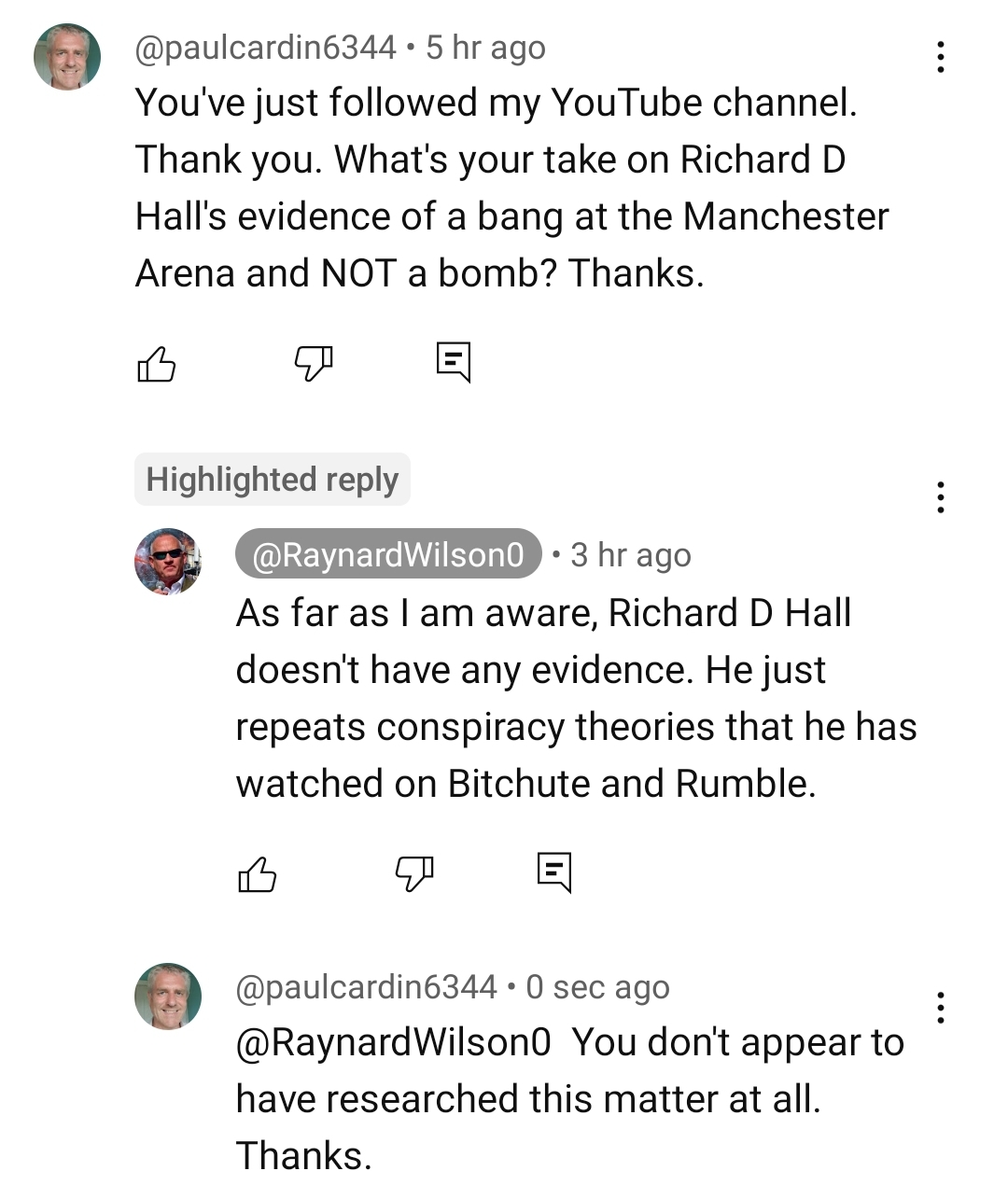Image resolution: width=1008 pixels, height=1199 pixels.
Task: Open the @paulcardin6344 handle on the 0 sec ago reply
Action: point(367,987)
